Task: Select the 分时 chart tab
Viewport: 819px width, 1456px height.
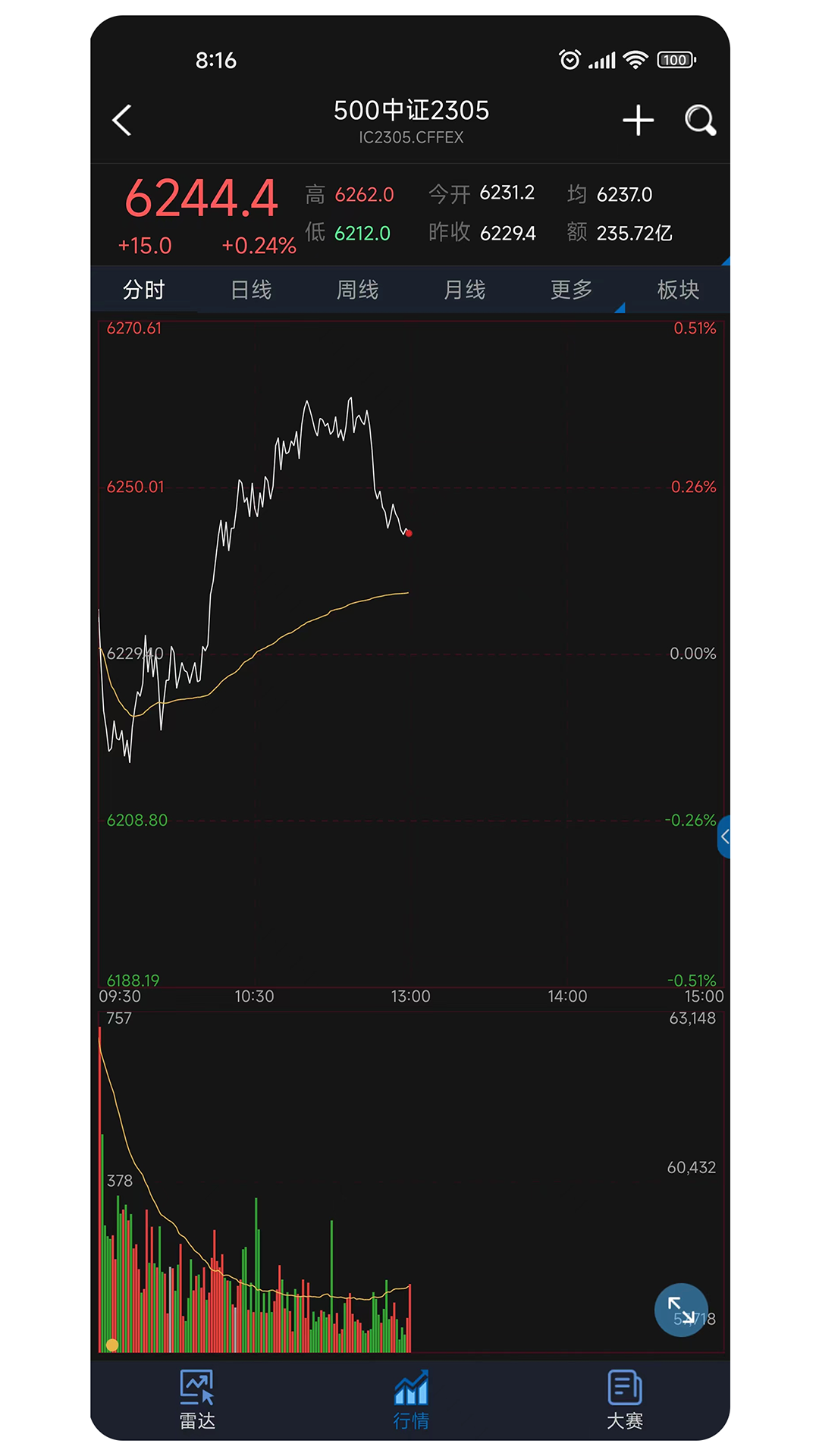Action: tap(144, 290)
